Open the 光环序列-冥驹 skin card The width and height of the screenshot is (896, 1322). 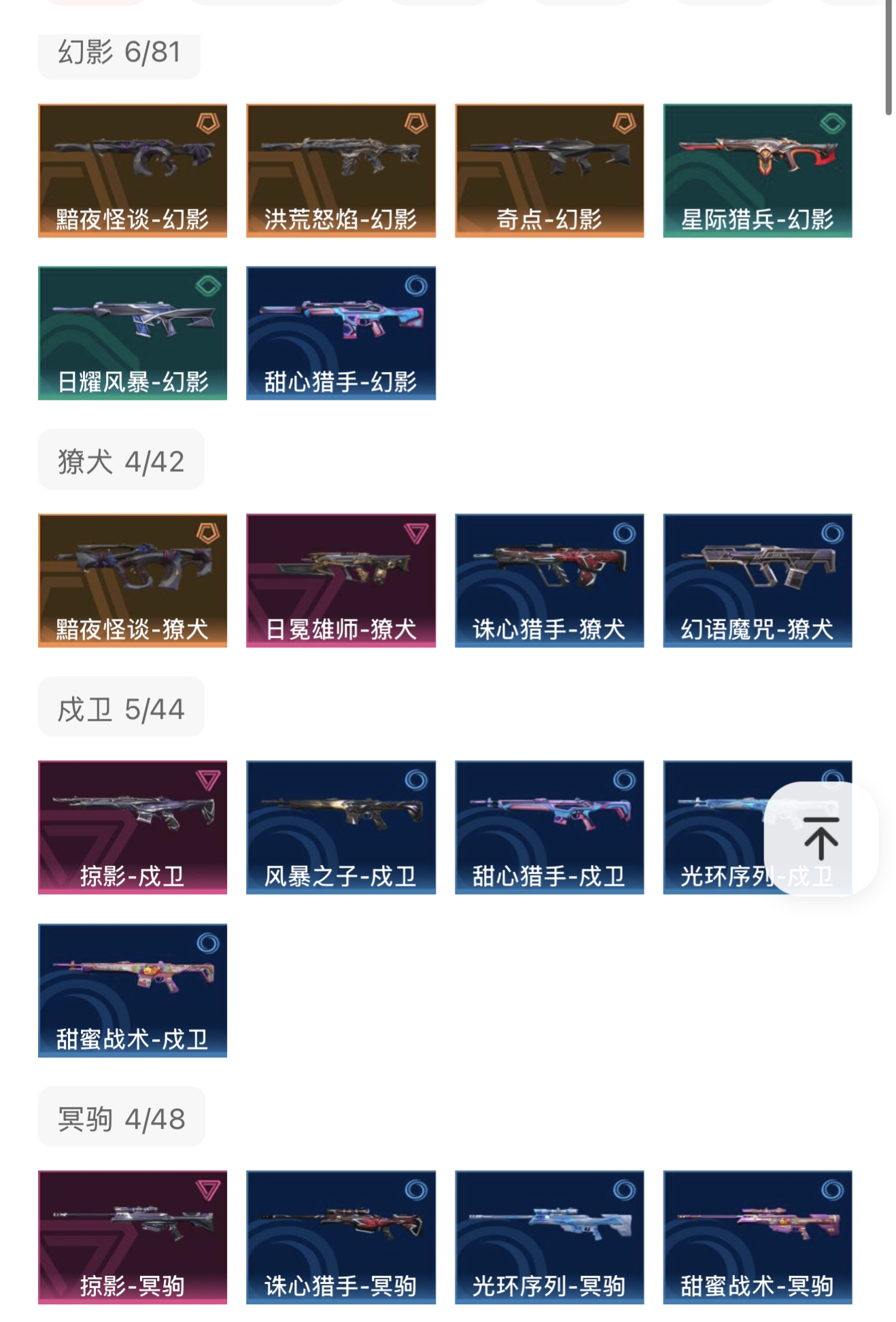coord(549,1237)
